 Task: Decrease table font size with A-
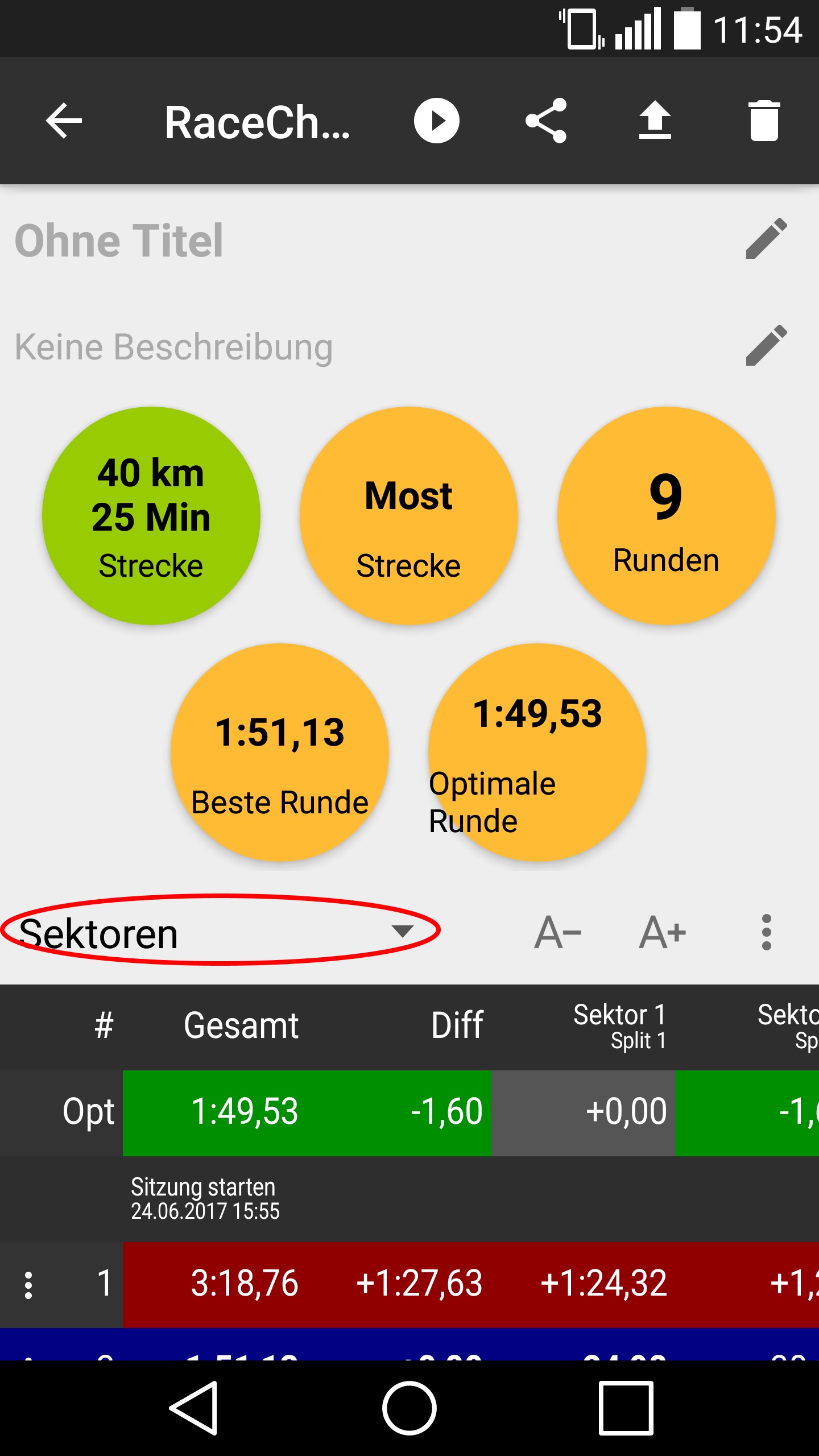tap(558, 933)
